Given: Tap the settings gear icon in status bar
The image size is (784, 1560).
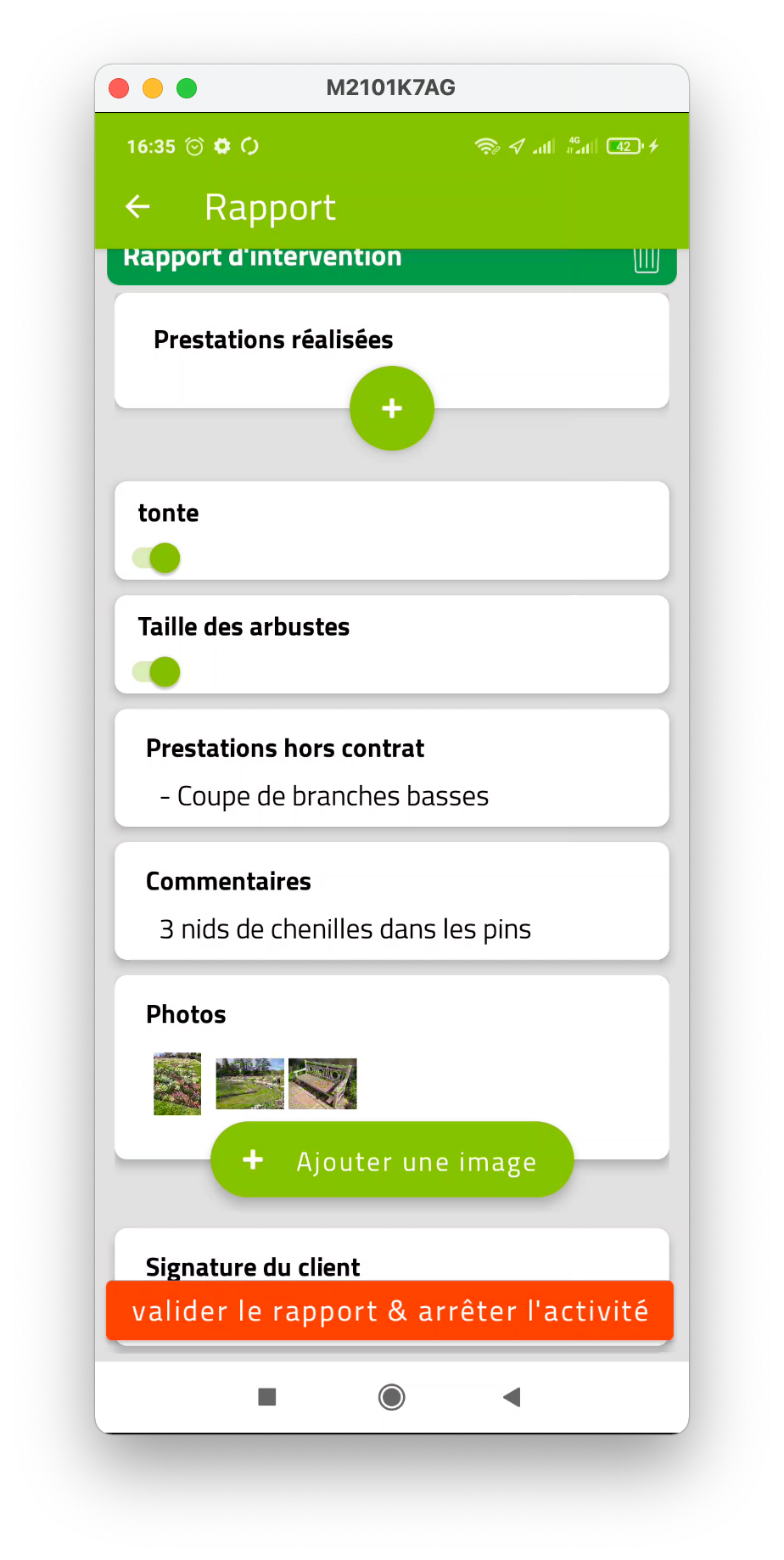Looking at the screenshot, I should point(221,146).
